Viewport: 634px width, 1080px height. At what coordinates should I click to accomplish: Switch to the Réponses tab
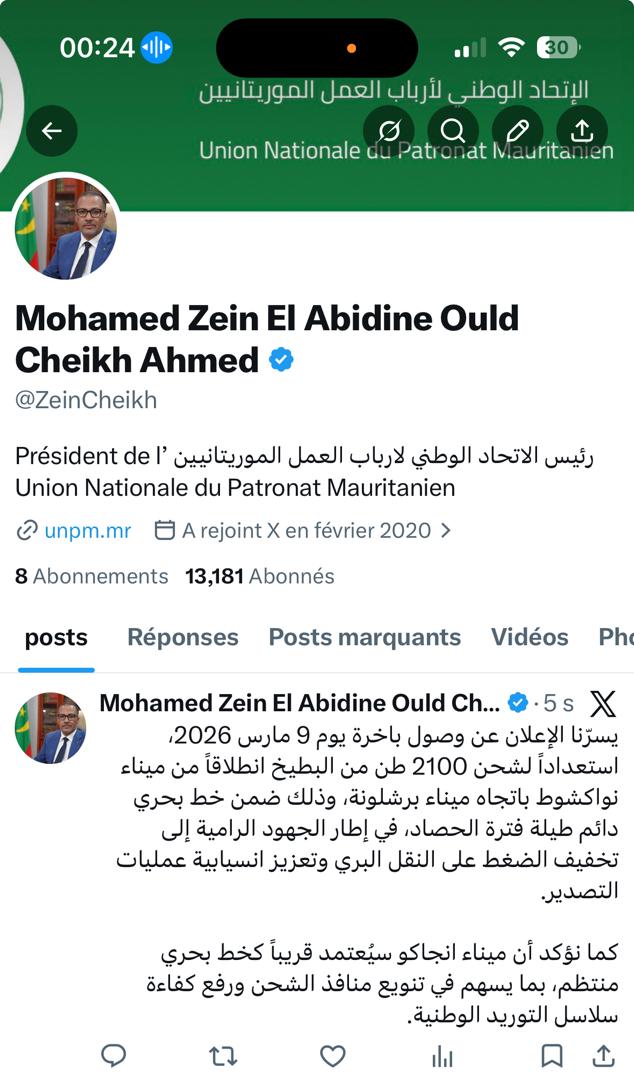pos(182,637)
